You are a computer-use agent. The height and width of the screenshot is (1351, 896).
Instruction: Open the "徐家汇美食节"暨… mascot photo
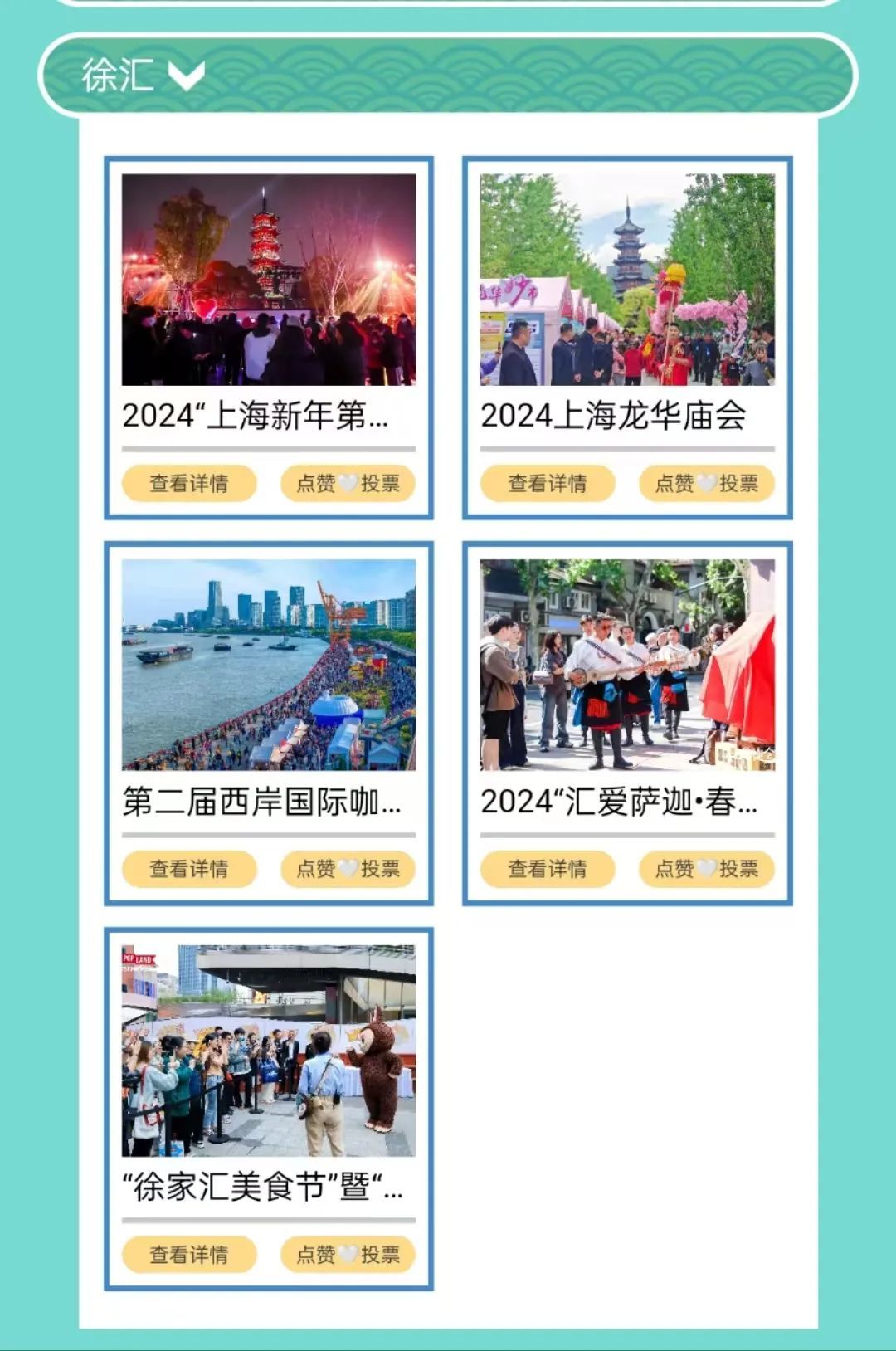269,1051
